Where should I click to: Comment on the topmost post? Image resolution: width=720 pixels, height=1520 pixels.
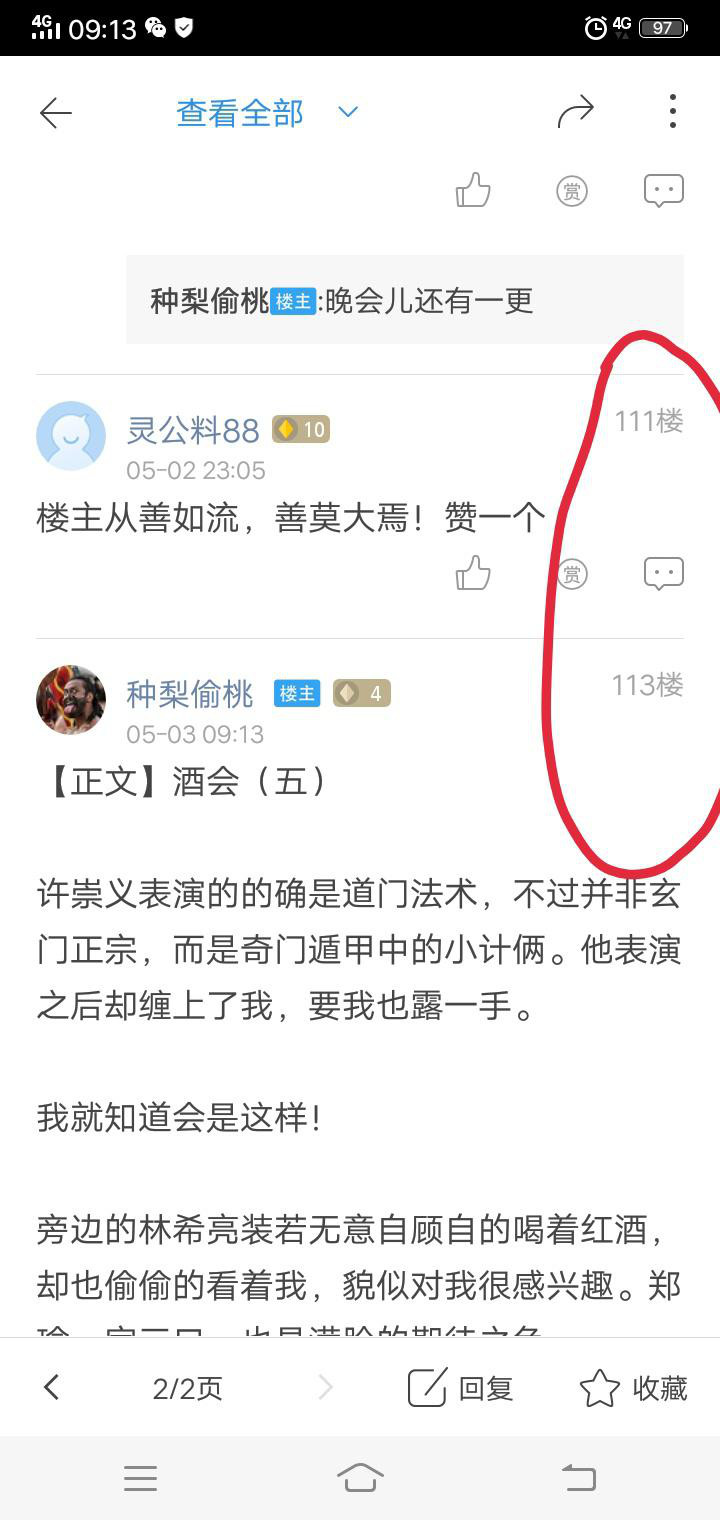[663, 190]
